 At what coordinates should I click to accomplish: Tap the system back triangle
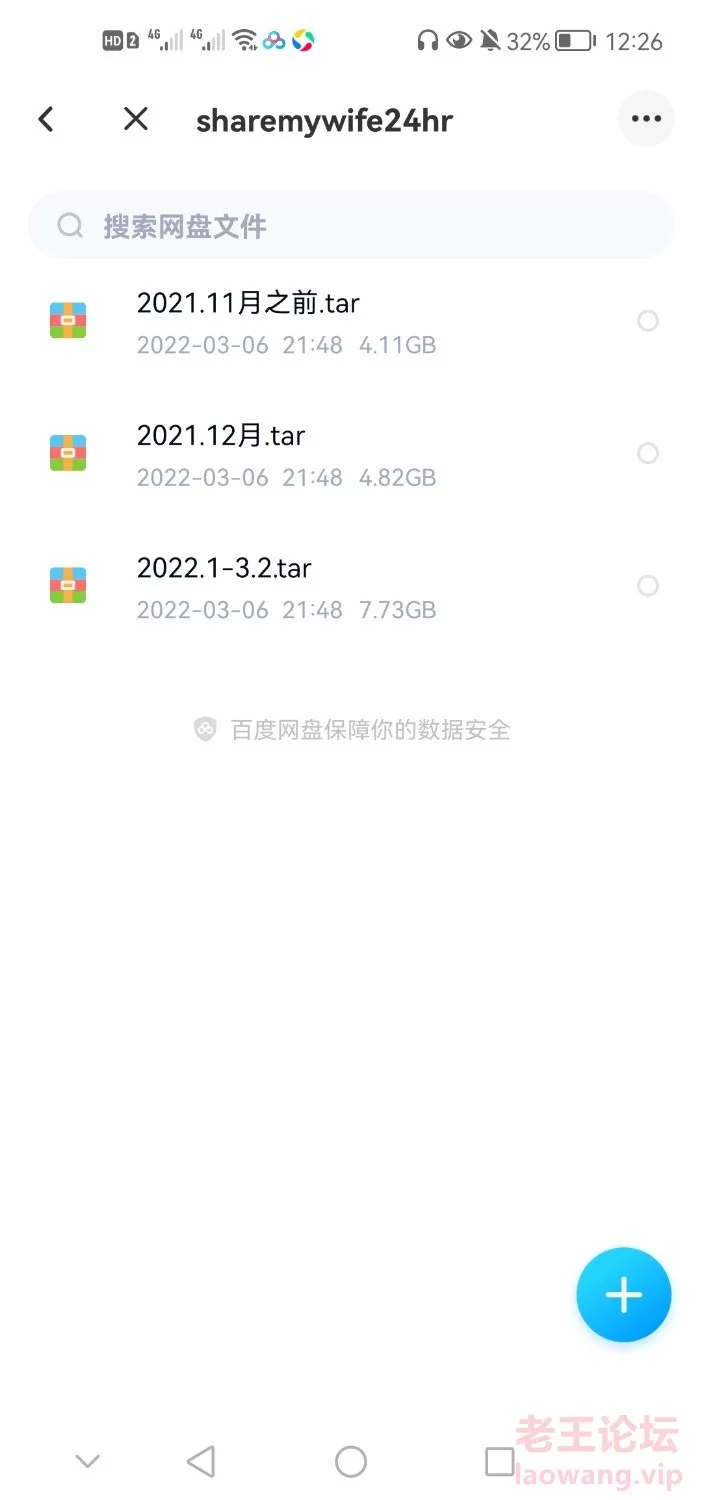[x=201, y=1462]
